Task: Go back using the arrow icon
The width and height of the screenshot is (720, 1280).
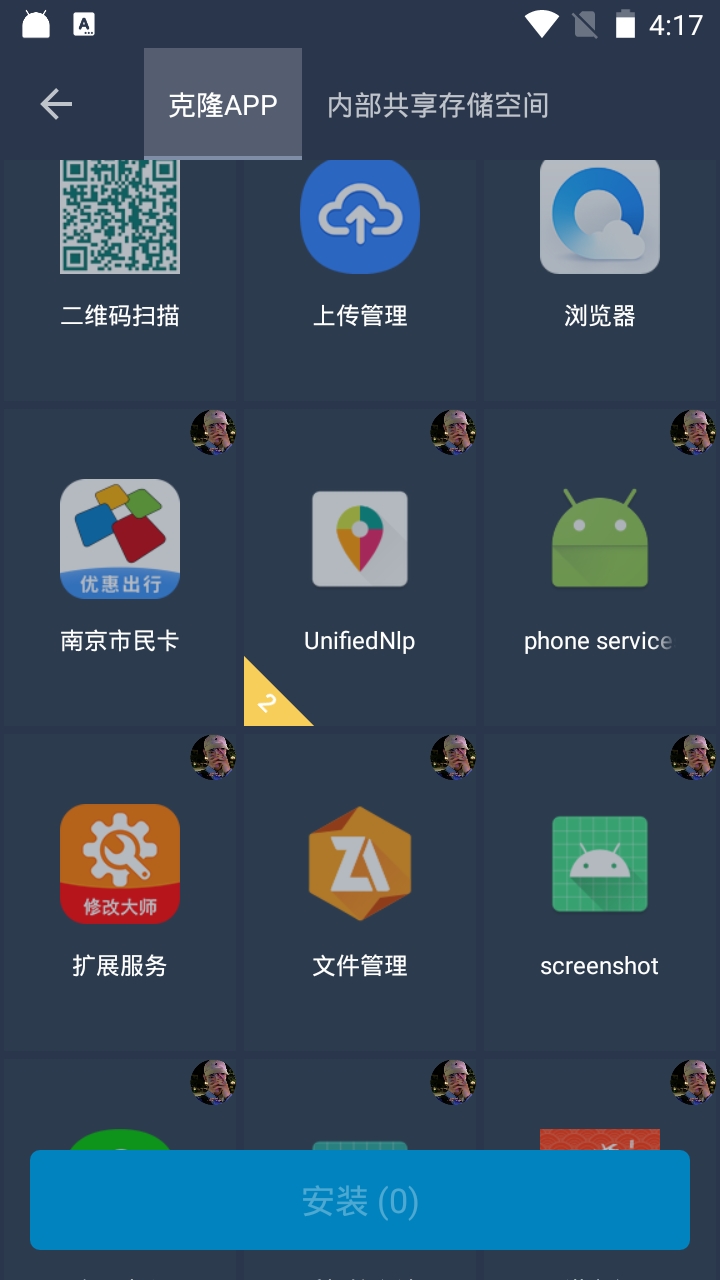Action: tap(56, 104)
